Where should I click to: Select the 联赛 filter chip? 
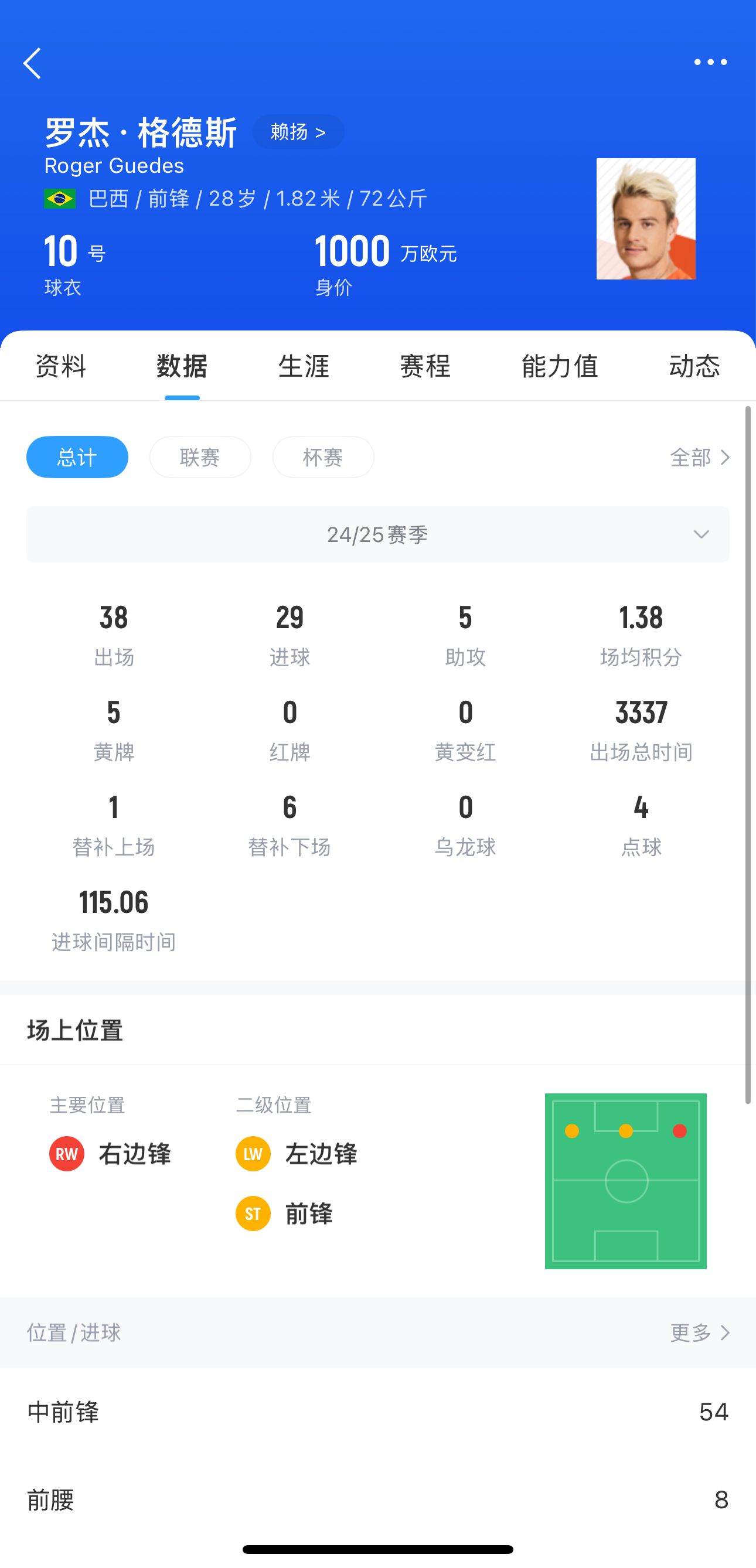(x=200, y=457)
